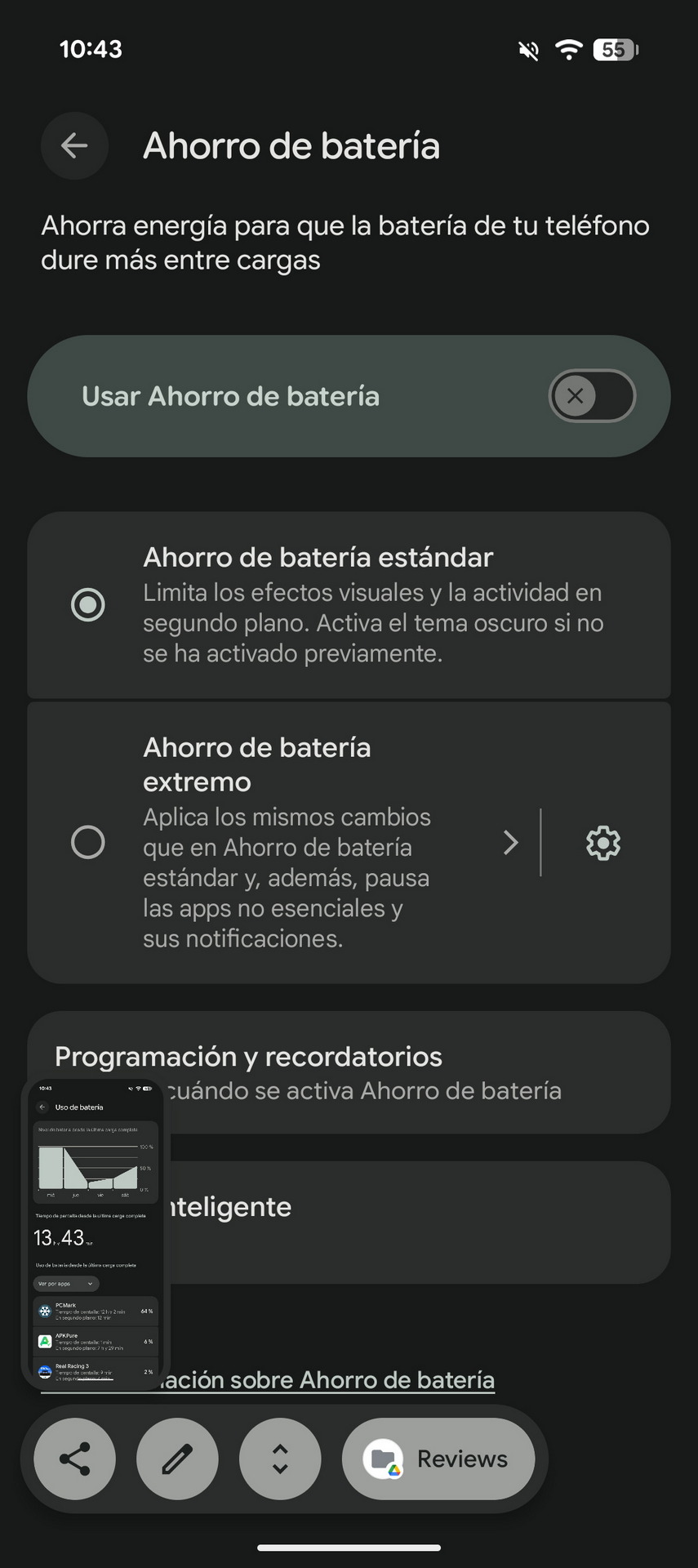
Task: Share the captured screenshot
Action: tap(75, 1459)
